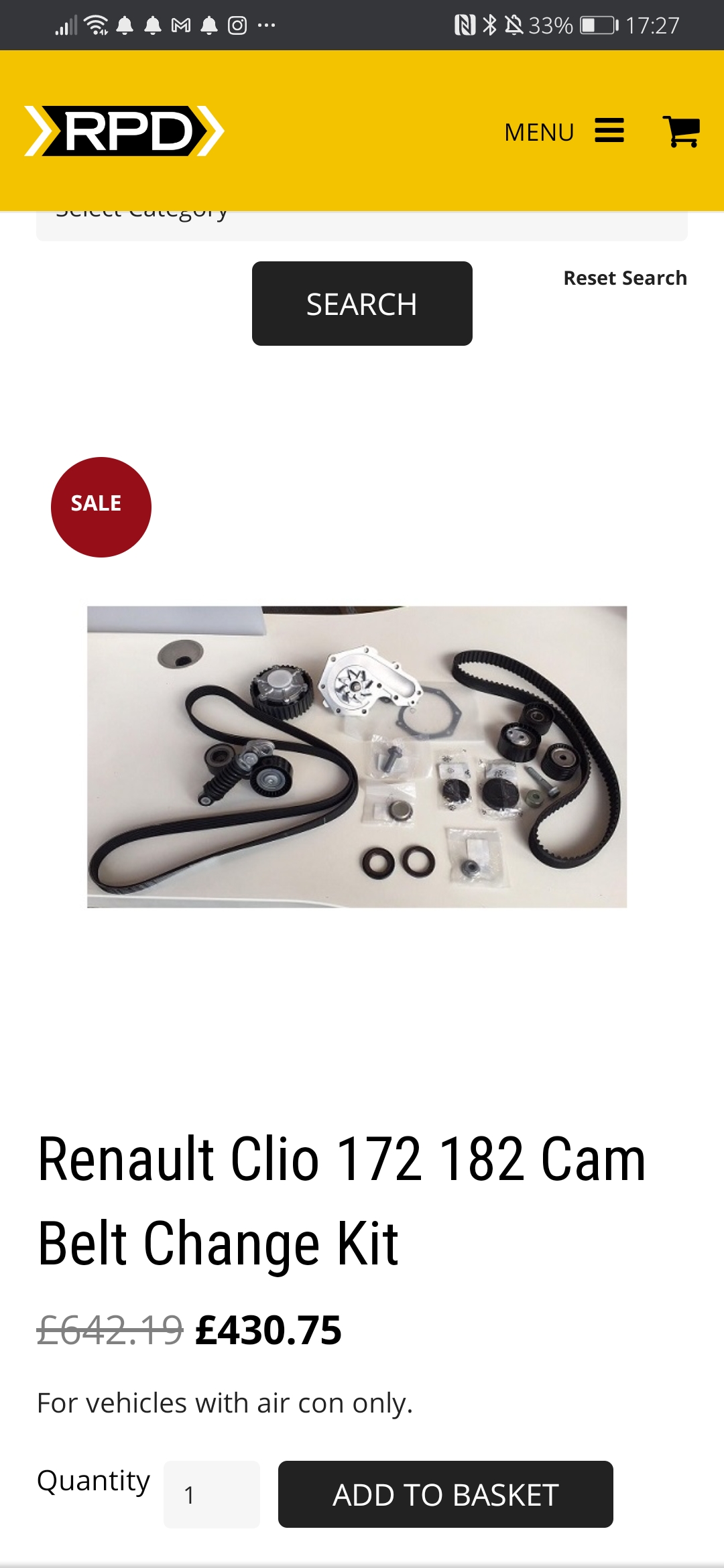
Task: Open the shopping cart
Action: point(681,131)
